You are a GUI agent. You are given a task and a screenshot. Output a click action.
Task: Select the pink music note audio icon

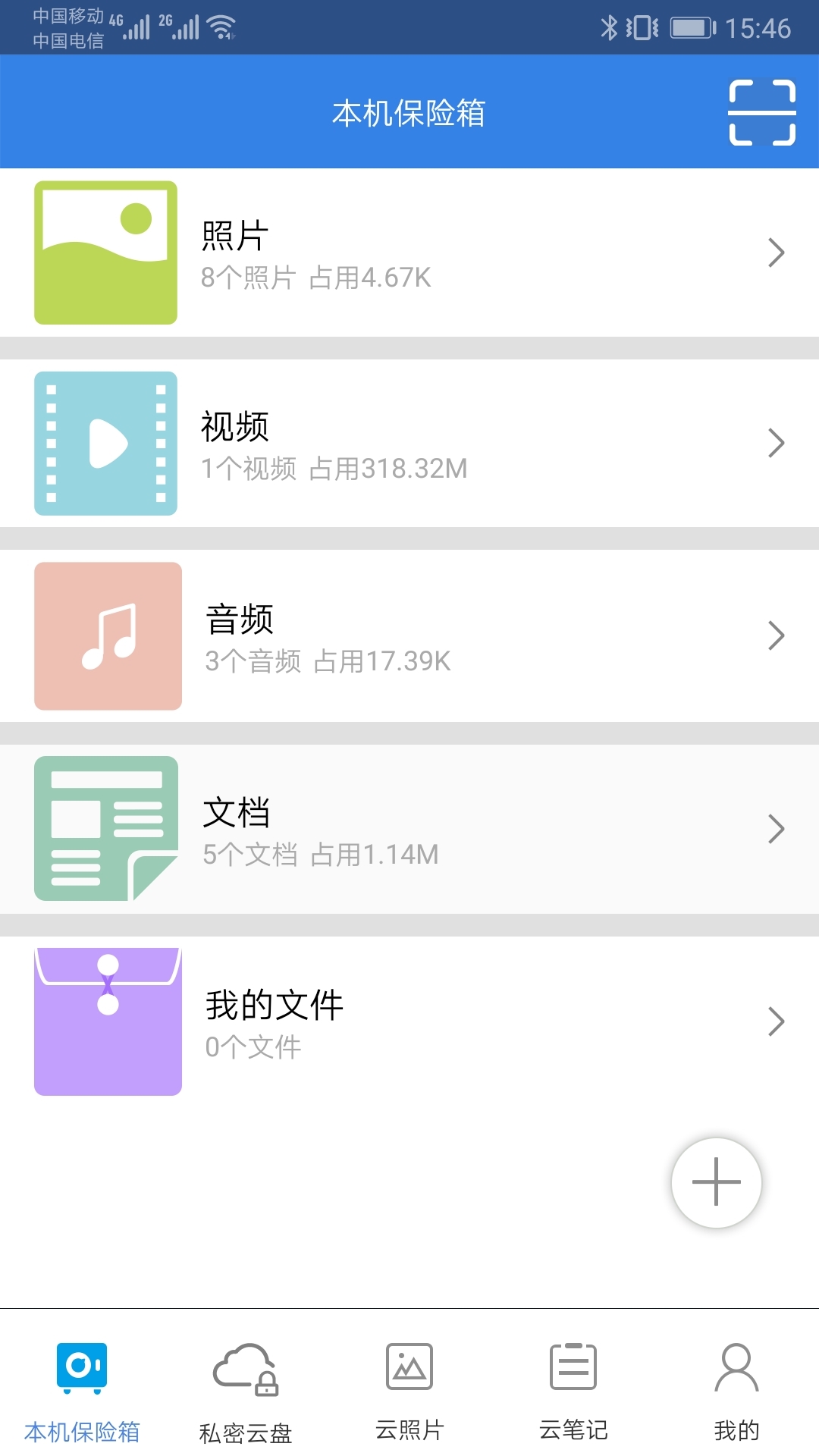coord(106,637)
